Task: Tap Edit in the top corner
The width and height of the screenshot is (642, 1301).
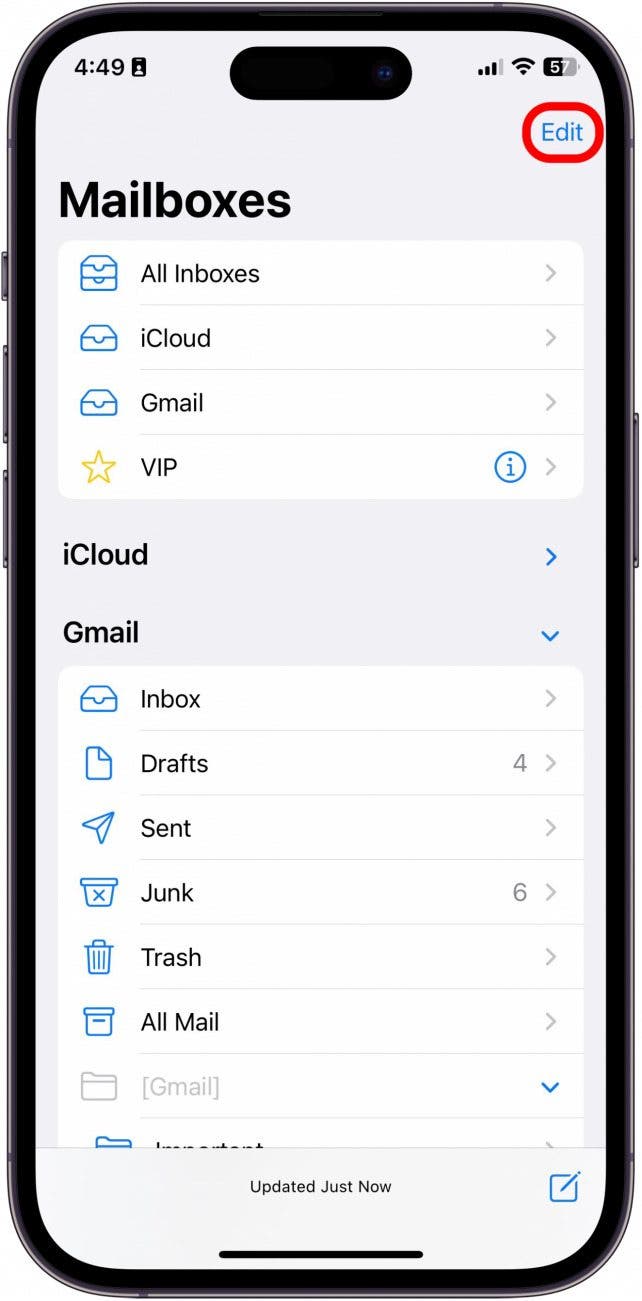Action: click(561, 132)
